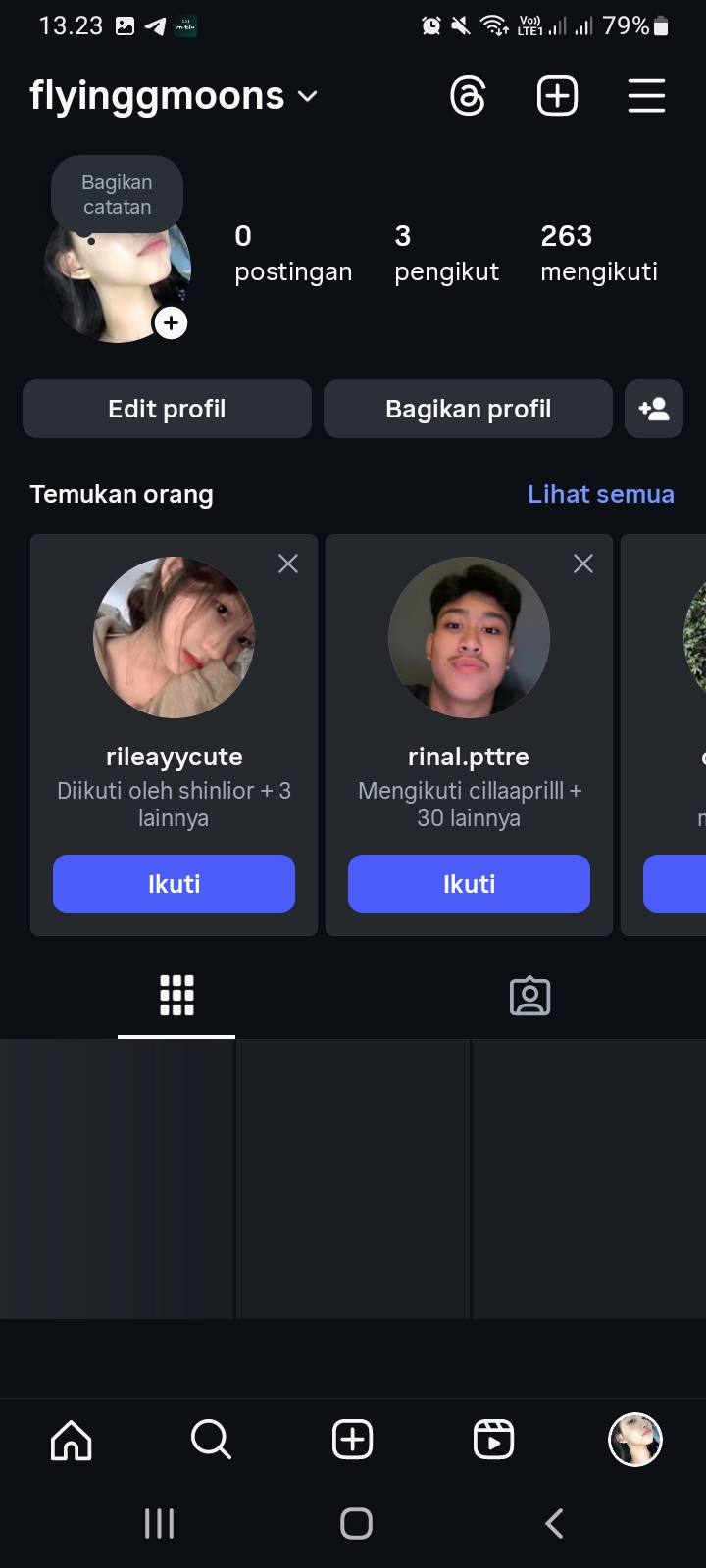Create a new post from top bar

[x=557, y=96]
